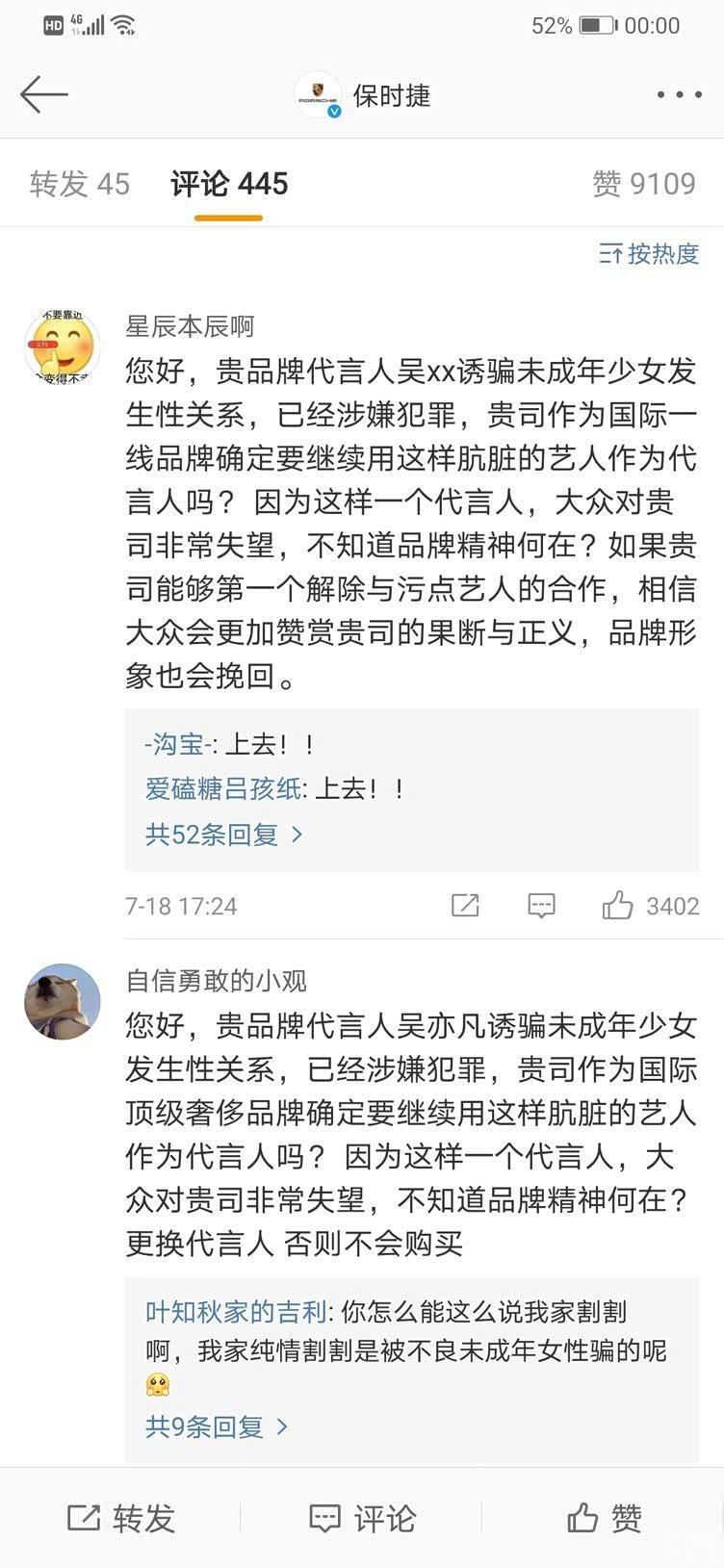The image size is (724, 1568).
Task: Open the replier 叶知秋家的吉利's profile
Action: point(236,1312)
